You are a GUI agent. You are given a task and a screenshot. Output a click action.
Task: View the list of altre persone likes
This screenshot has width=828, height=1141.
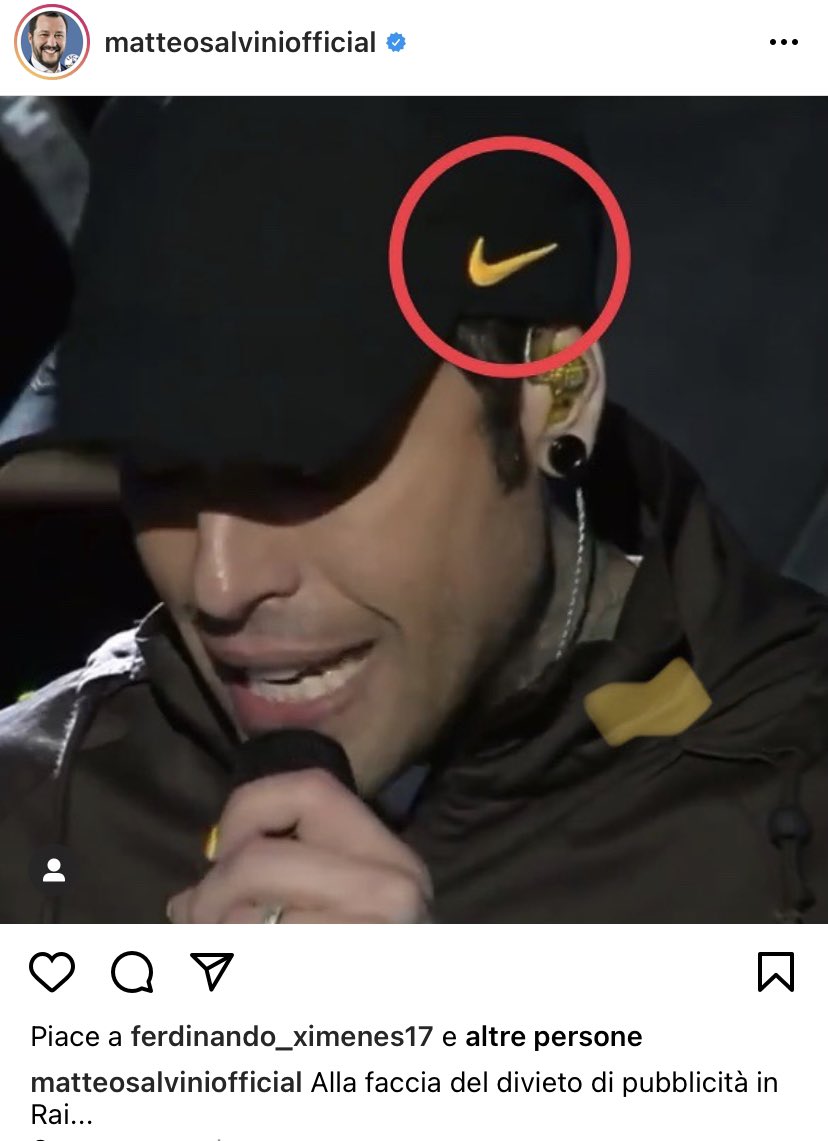[553, 1037]
